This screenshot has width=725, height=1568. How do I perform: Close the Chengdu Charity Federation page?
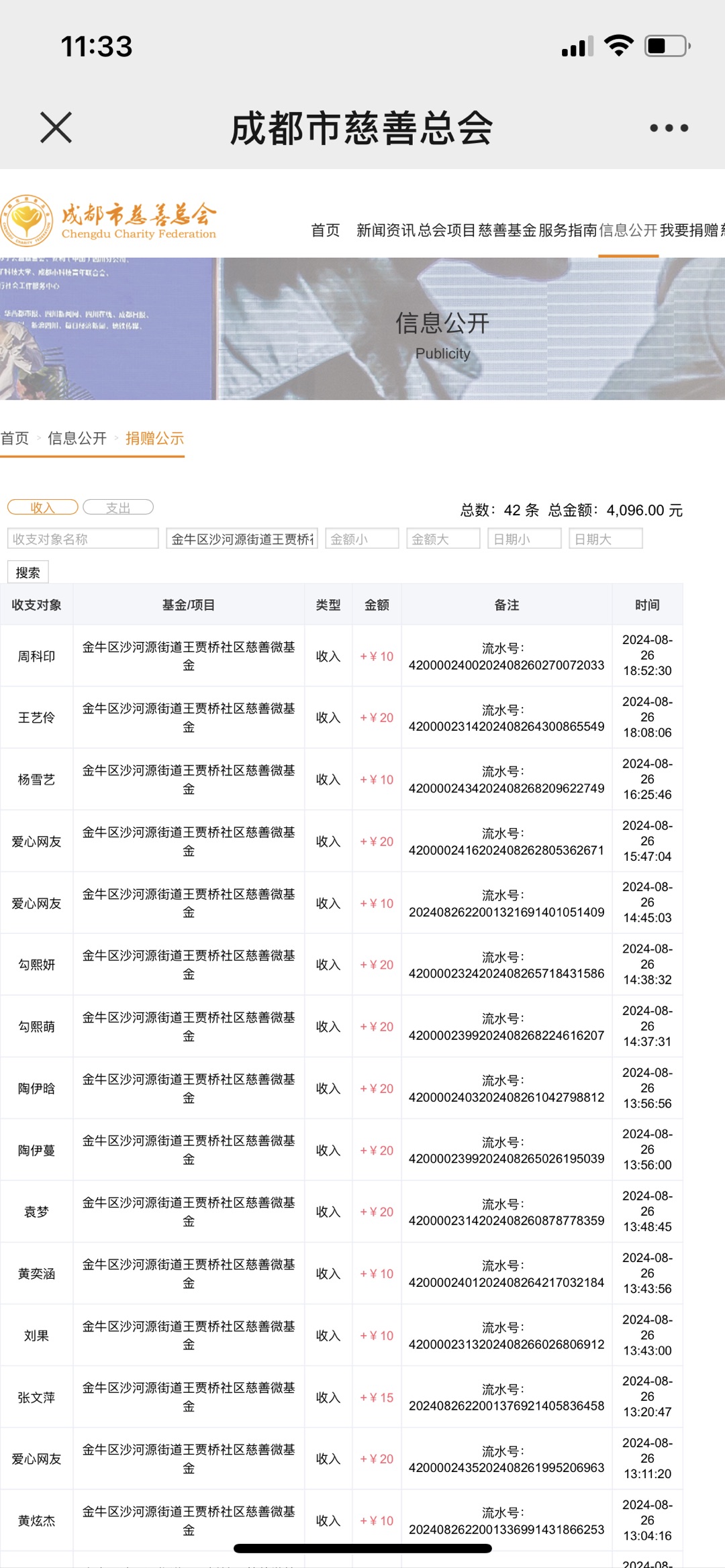tap(56, 127)
